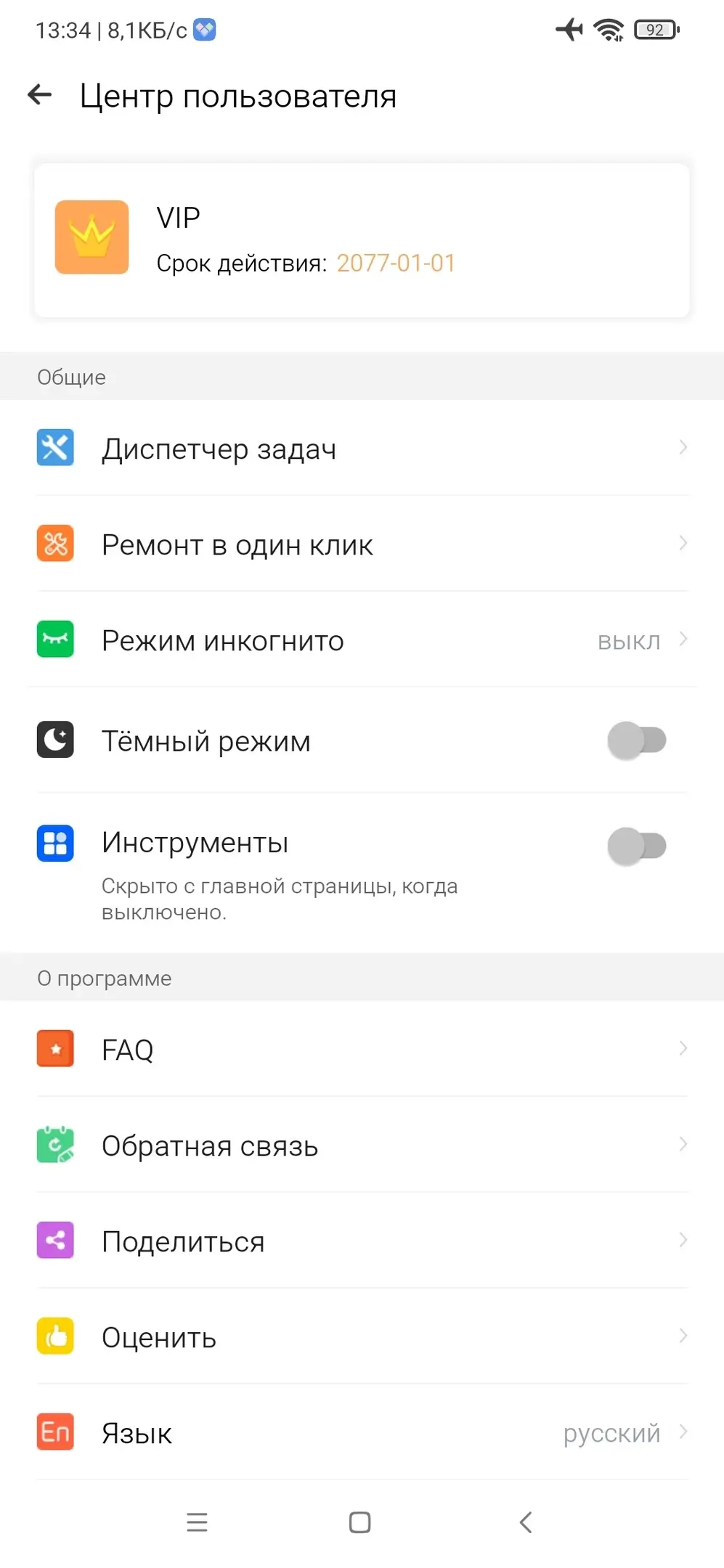Select Оценить to rate the app
Image resolution: width=724 pixels, height=1568 pixels.
(x=361, y=1336)
